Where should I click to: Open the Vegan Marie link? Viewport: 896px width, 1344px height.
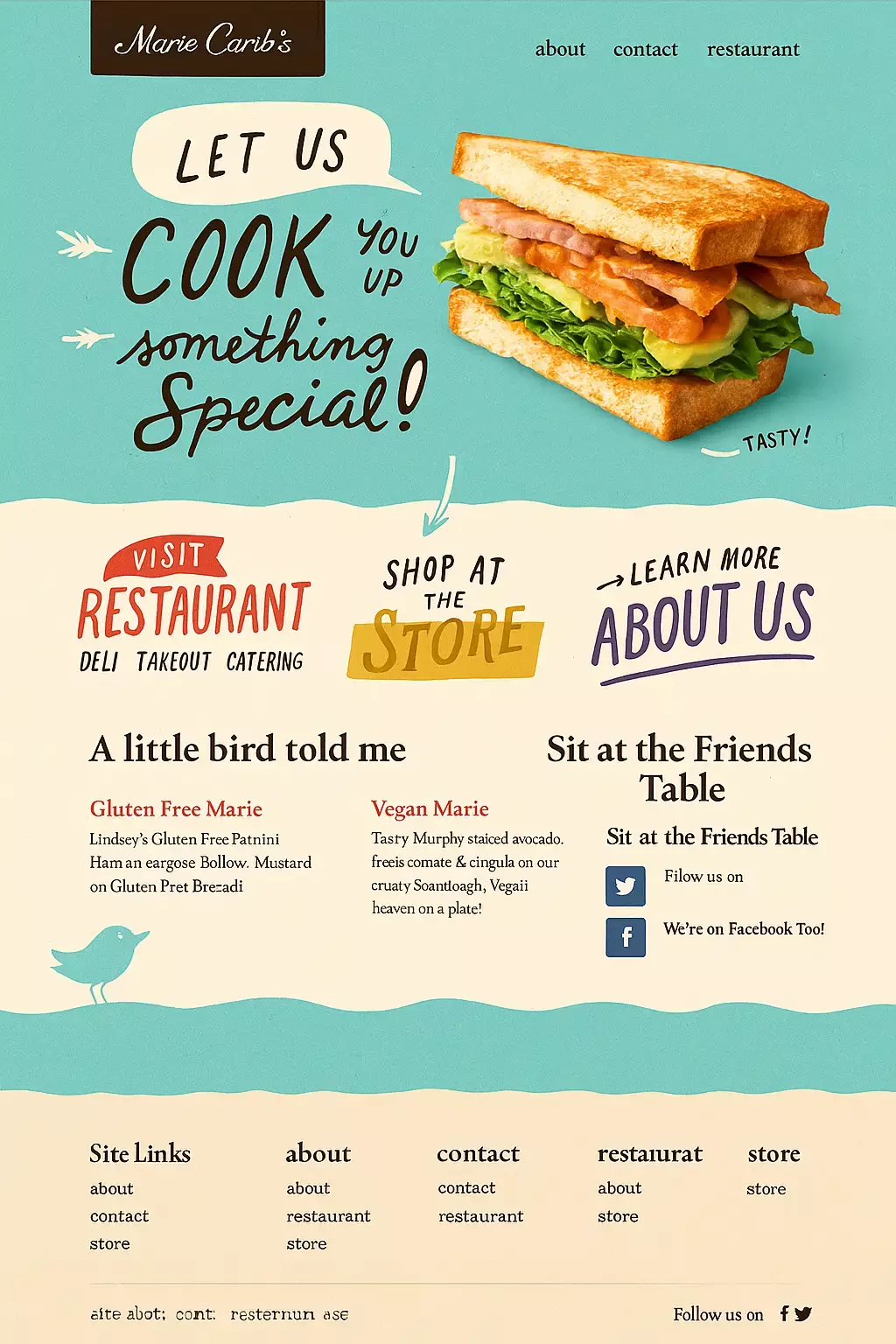click(x=430, y=808)
